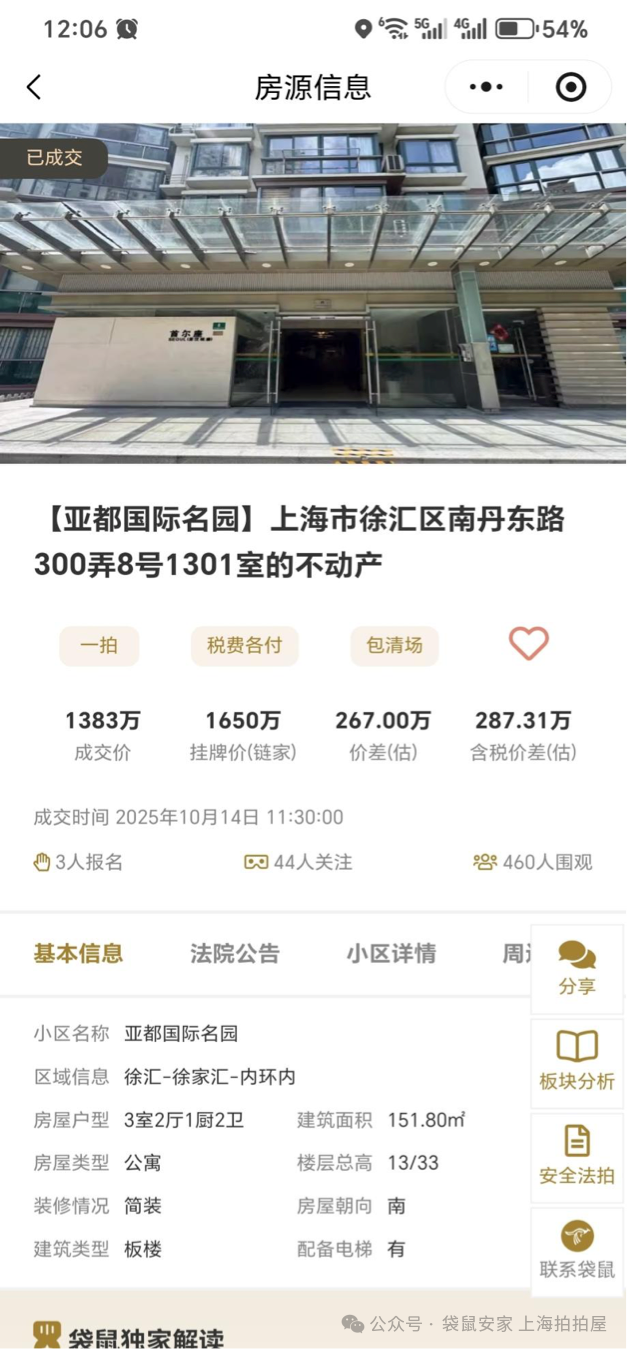Switch to the 小区详情 tab
Viewport: 627px width, 1349px height.
pyautogui.click(x=391, y=953)
